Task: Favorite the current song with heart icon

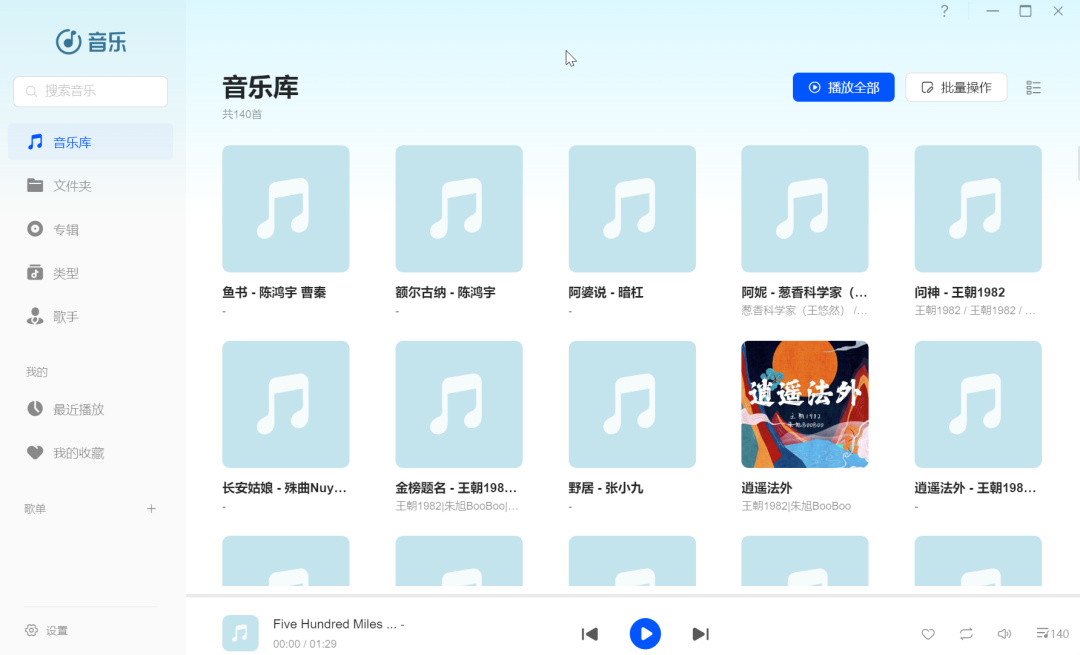Action: (928, 634)
